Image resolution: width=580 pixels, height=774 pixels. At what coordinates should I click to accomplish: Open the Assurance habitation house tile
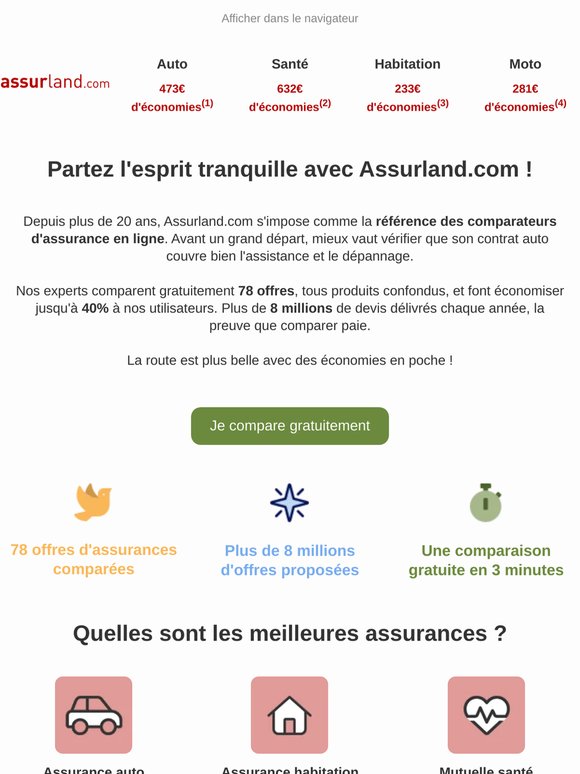pyautogui.click(x=289, y=715)
